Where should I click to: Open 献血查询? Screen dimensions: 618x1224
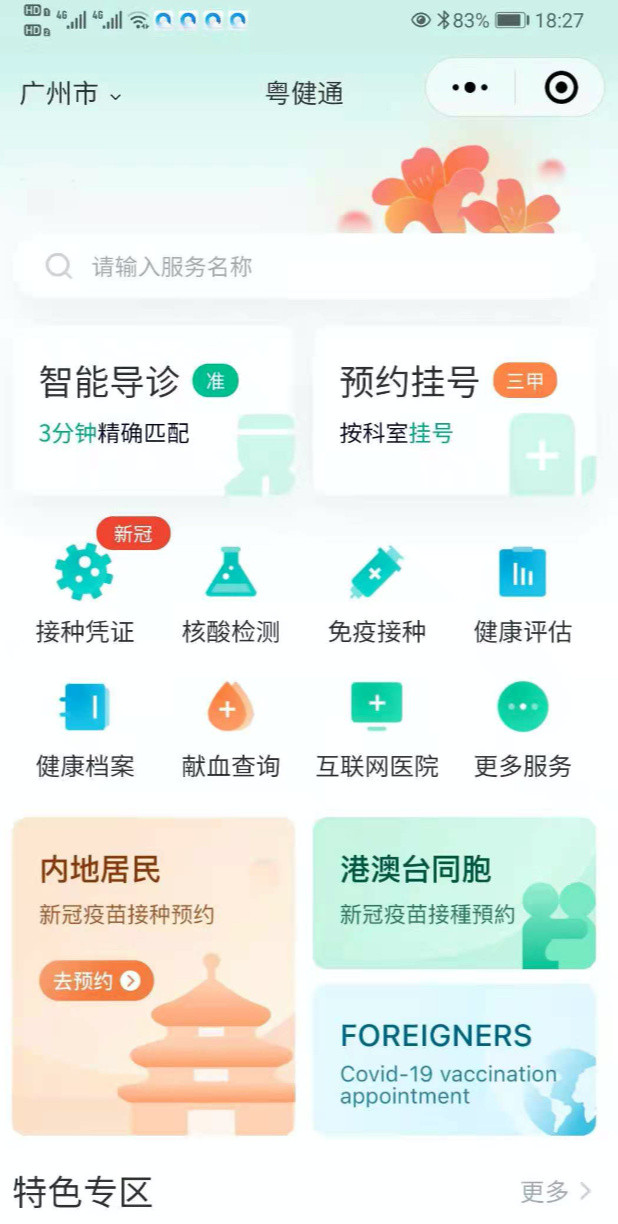(231, 728)
